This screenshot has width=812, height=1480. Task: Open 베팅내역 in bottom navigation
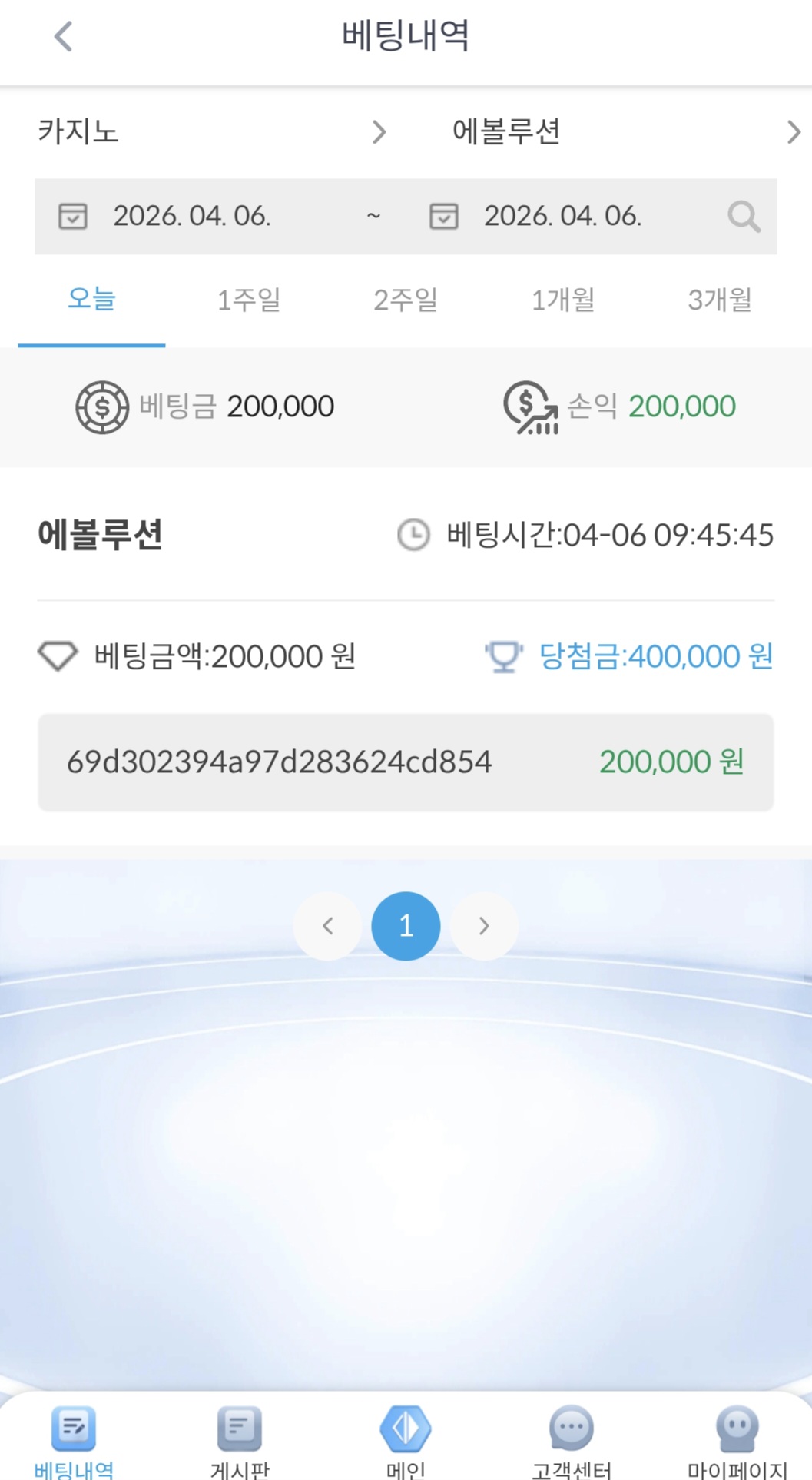[x=74, y=1440]
